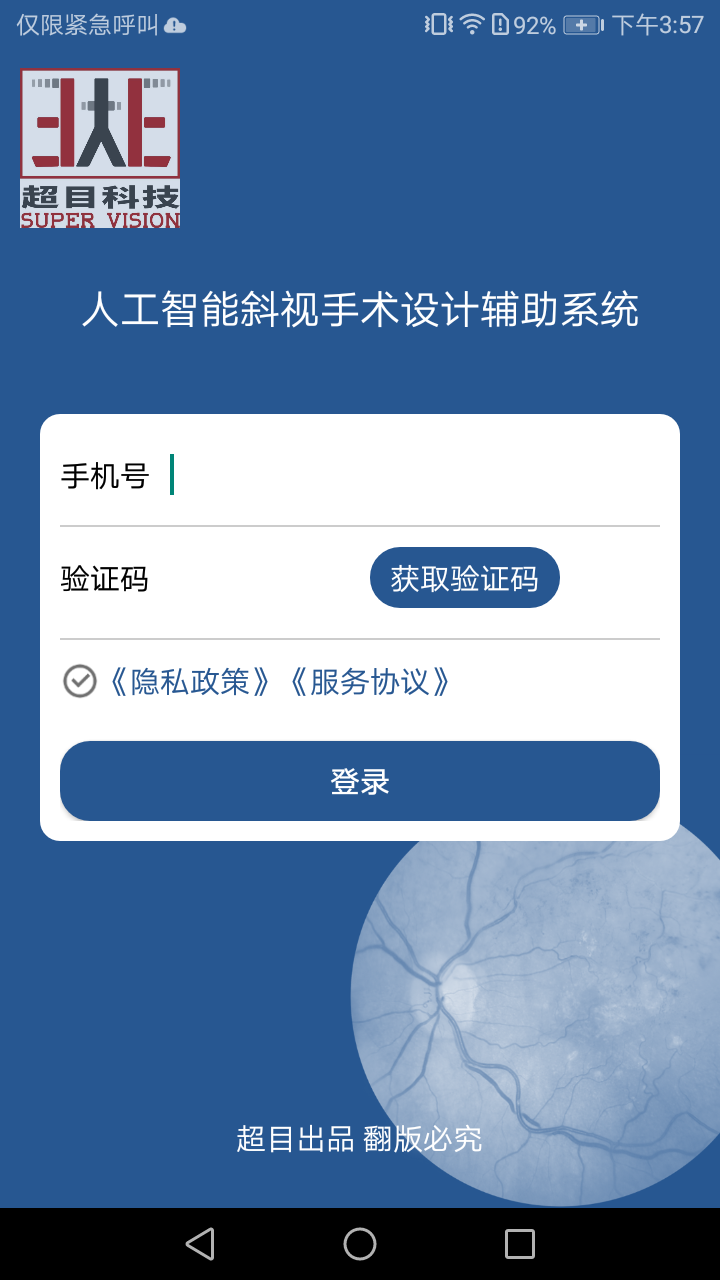Click the 手机号 phone number input field

tap(300, 477)
